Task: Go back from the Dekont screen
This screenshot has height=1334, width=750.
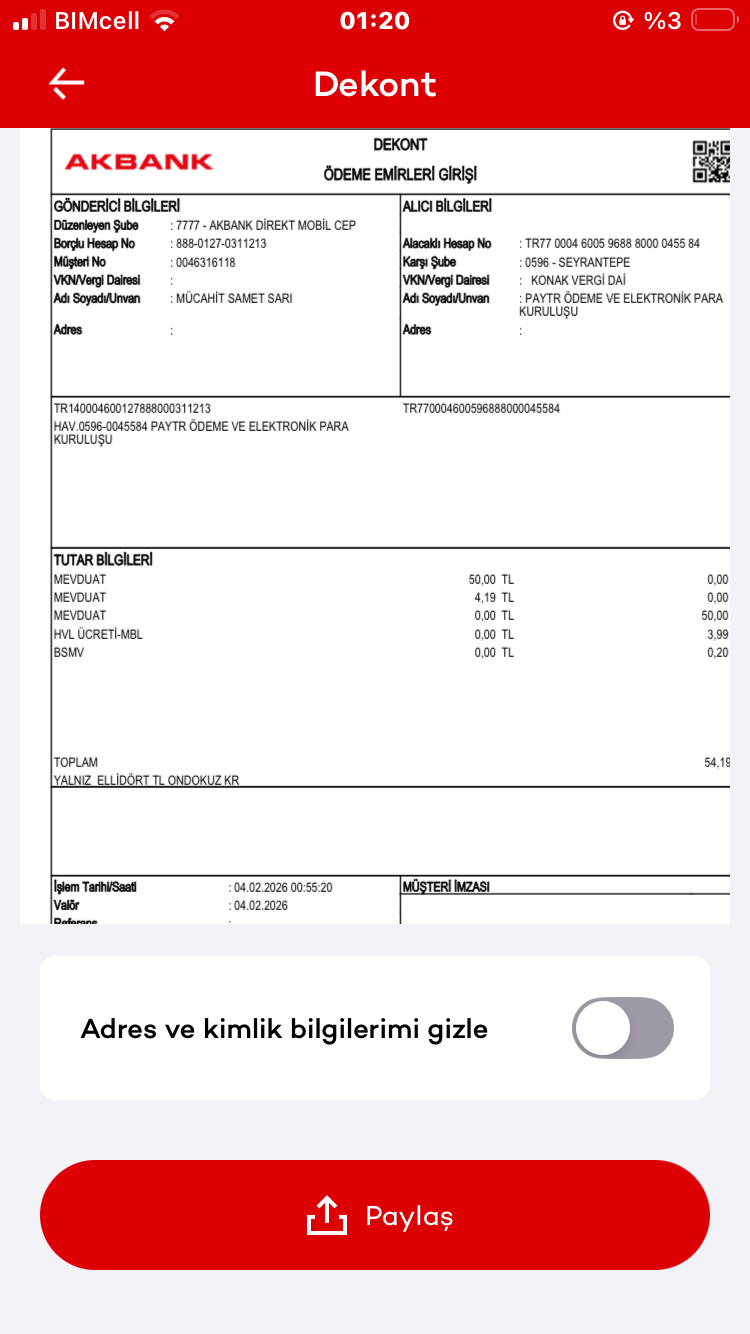Action: tap(66, 84)
